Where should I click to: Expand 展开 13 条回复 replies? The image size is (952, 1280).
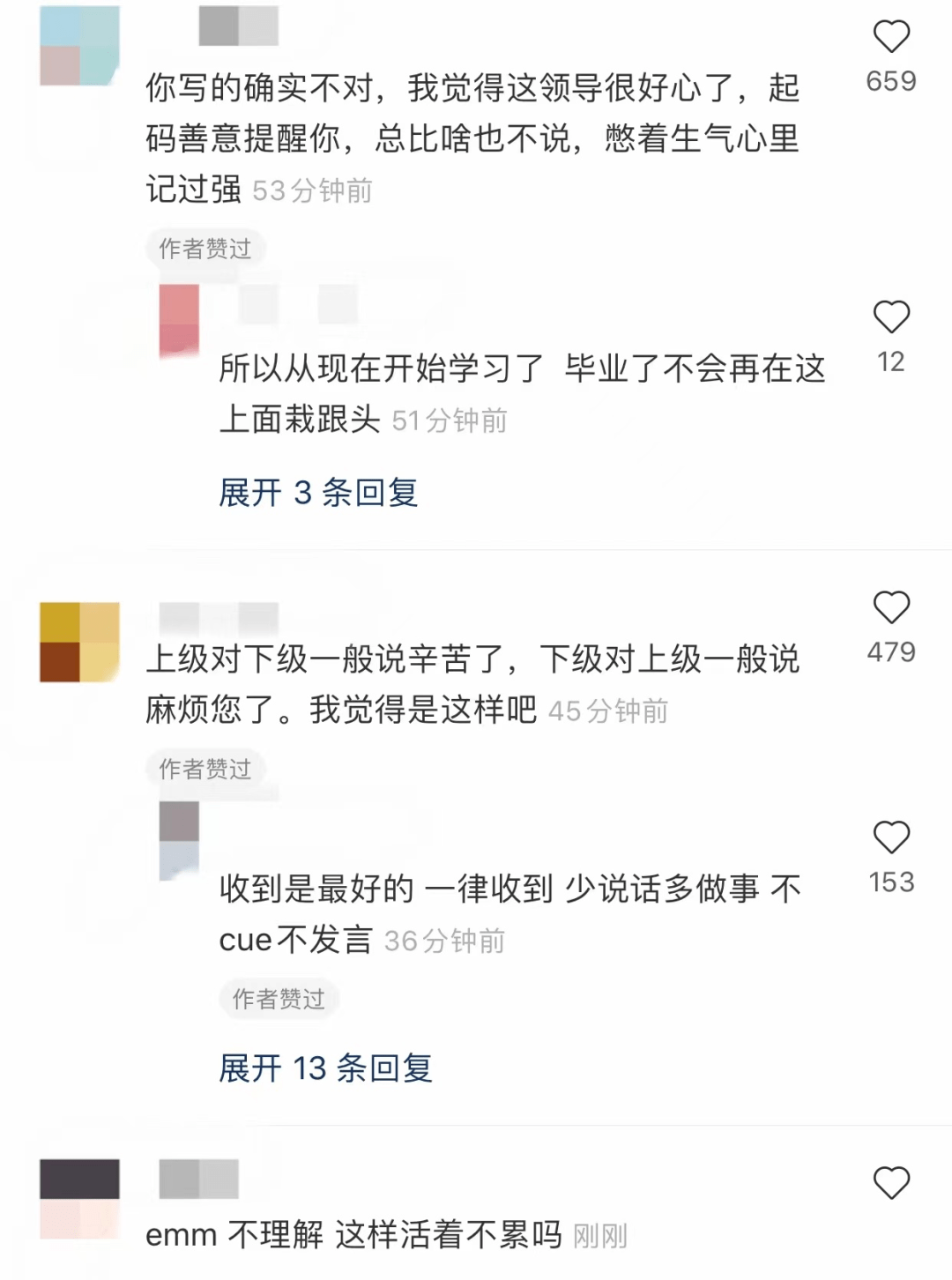coord(325,1068)
